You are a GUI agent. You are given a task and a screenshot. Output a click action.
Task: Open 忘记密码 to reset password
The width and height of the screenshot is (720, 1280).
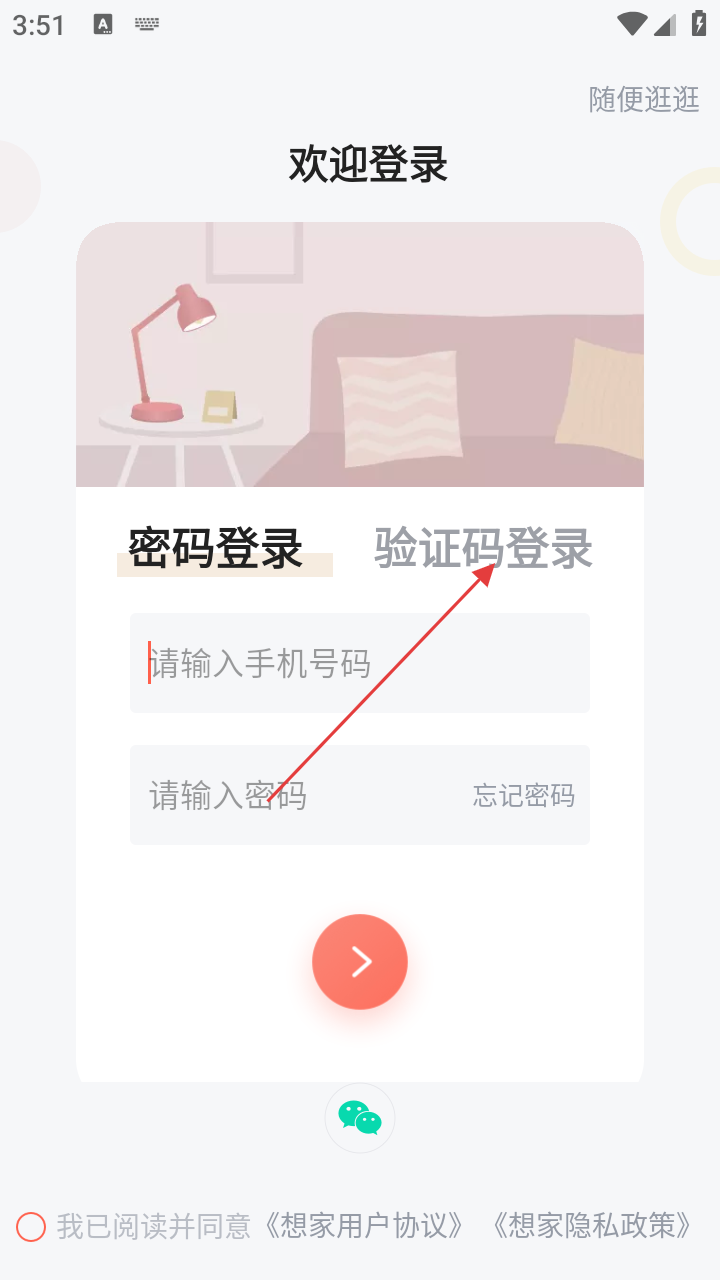pyautogui.click(x=524, y=796)
